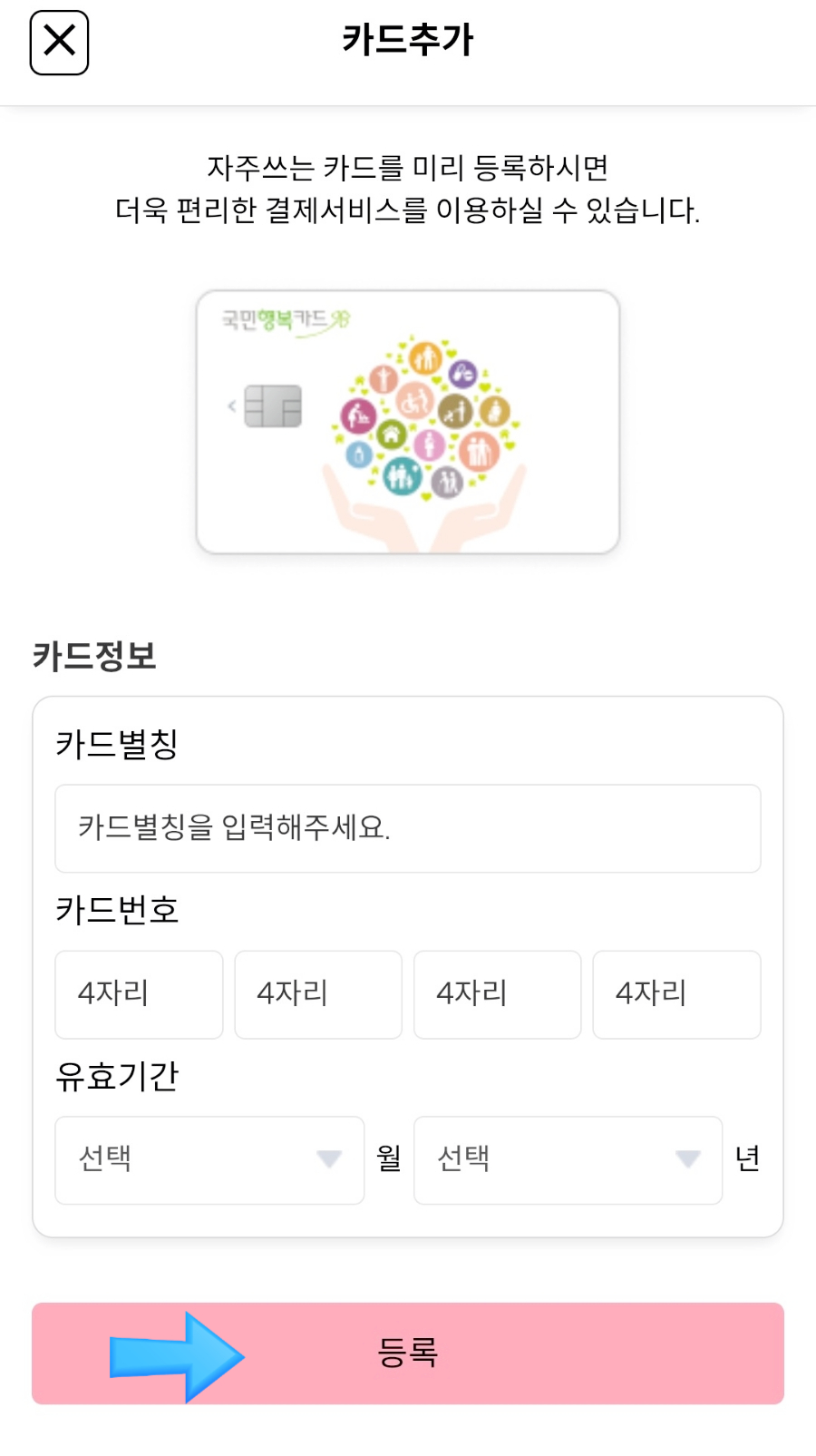Click the IC chip graphic on the card
The width and height of the screenshot is (816, 1456).
(272, 406)
